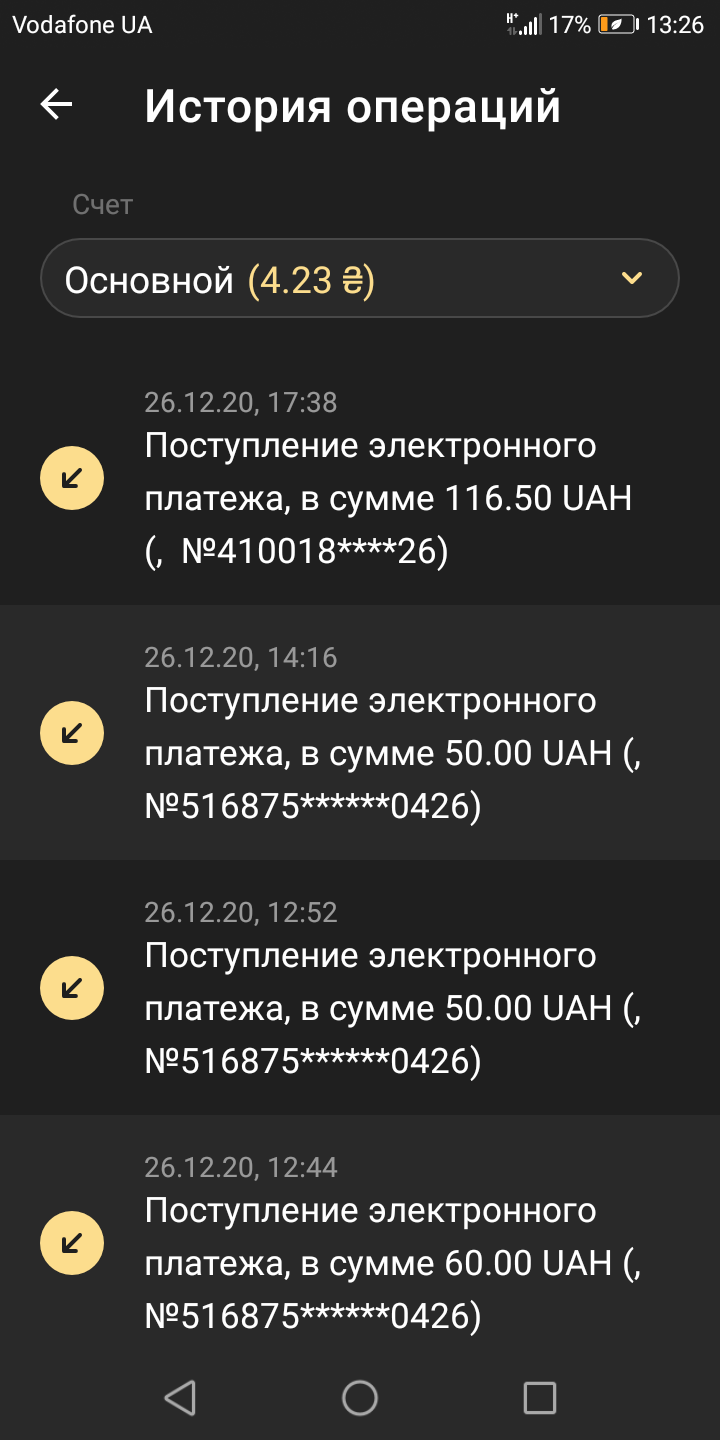Viewport: 720px width, 1440px height.
Task: Open recent apps from navigation bar
Action: point(539,1397)
